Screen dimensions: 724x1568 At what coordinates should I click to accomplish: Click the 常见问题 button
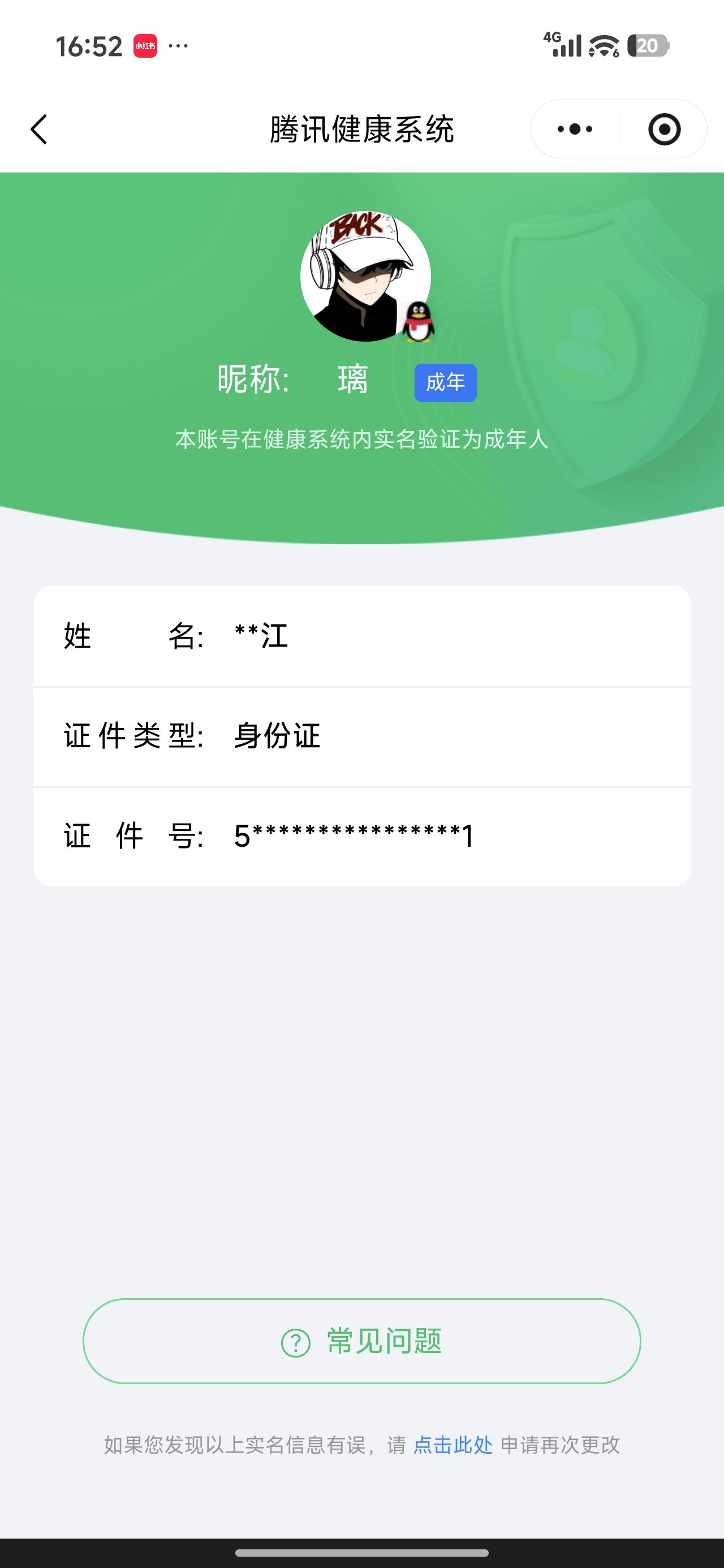click(x=361, y=1342)
